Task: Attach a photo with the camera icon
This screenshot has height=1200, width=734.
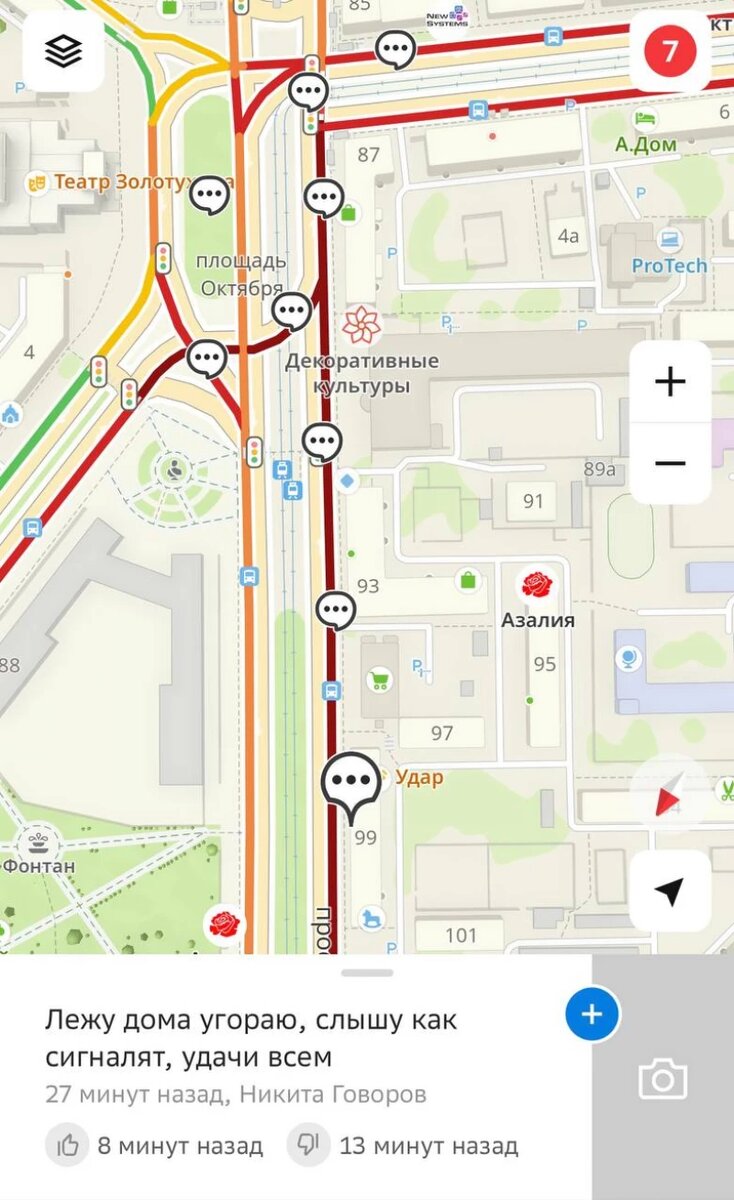Action: pos(662,1079)
